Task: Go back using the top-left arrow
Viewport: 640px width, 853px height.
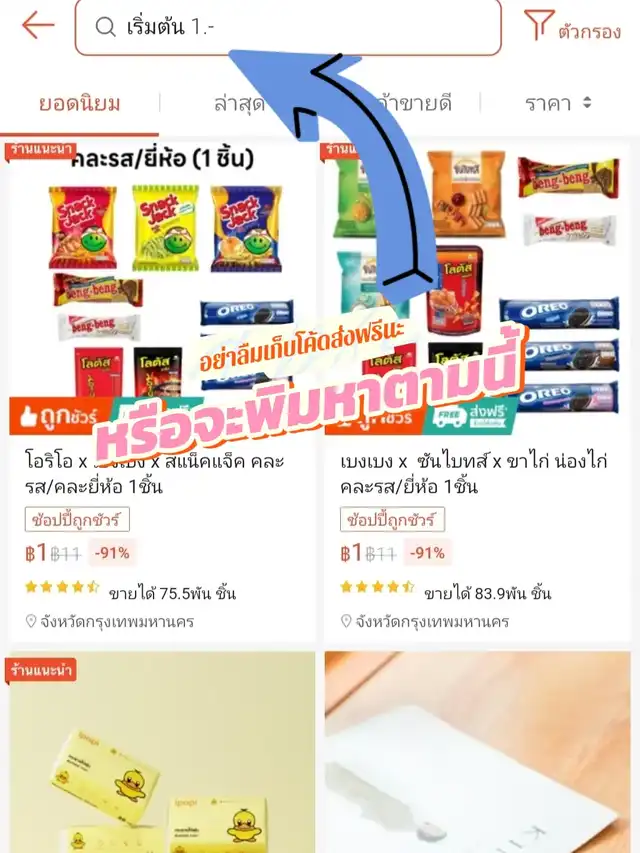Action: pyautogui.click(x=37, y=26)
